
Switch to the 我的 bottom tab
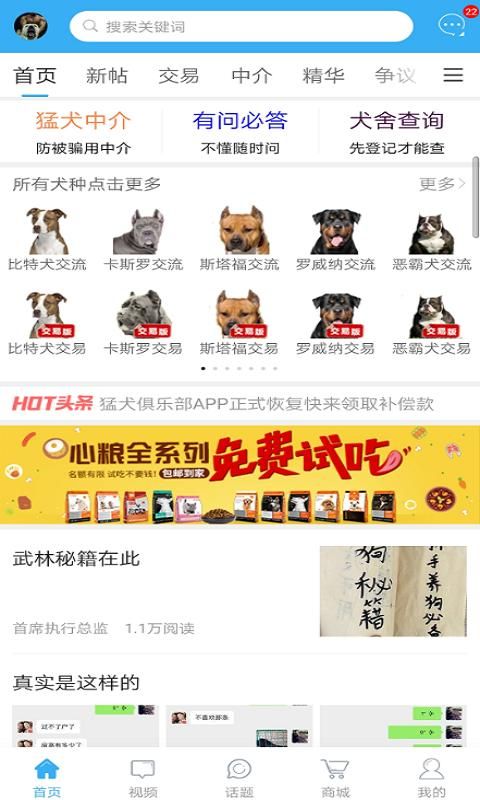pos(432,778)
